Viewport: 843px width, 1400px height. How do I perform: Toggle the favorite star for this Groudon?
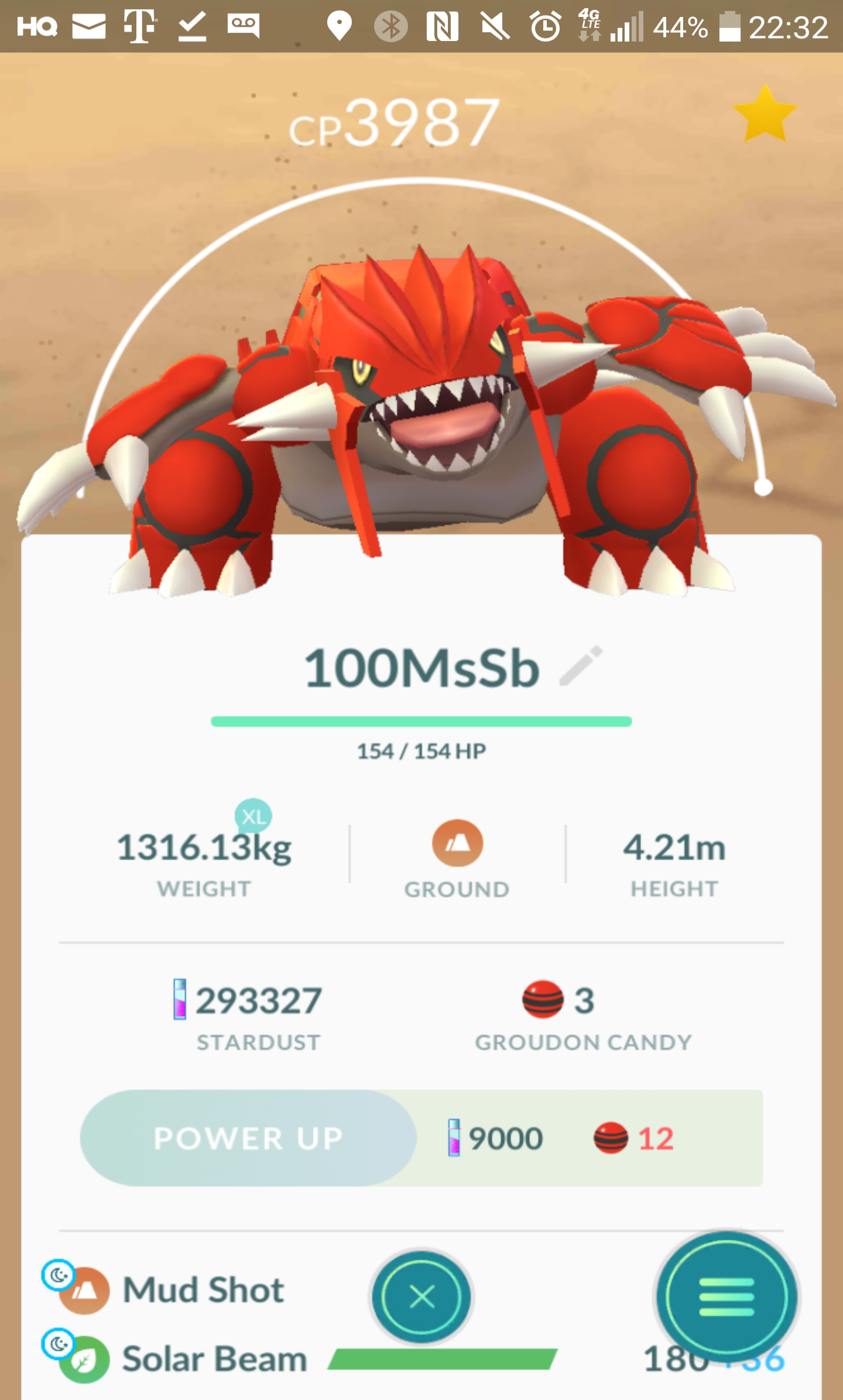click(x=765, y=114)
